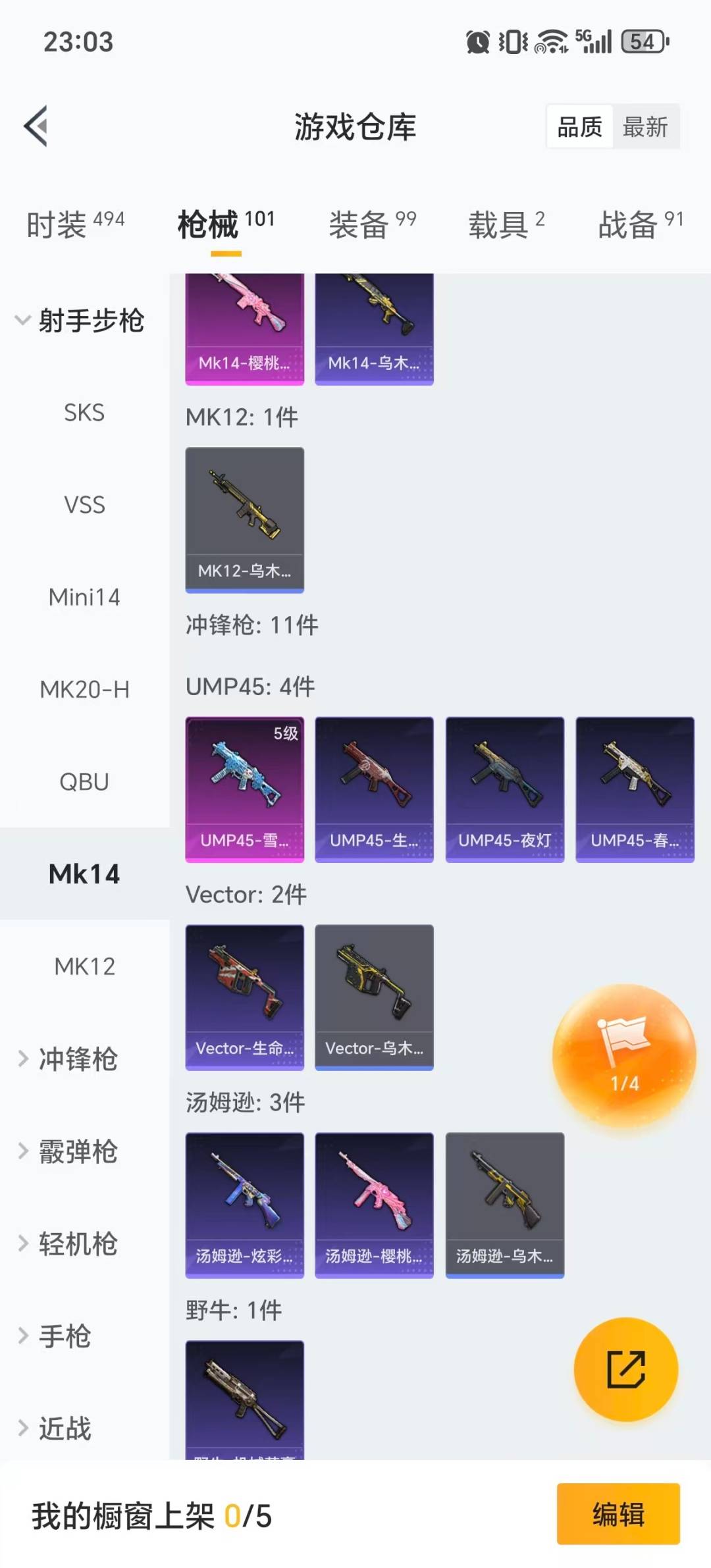The height and width of the screenshot is (1568, 711).
Task: Select the level-5 UMP45-雪 skin thumbnail
Action: tap(244, 788)
